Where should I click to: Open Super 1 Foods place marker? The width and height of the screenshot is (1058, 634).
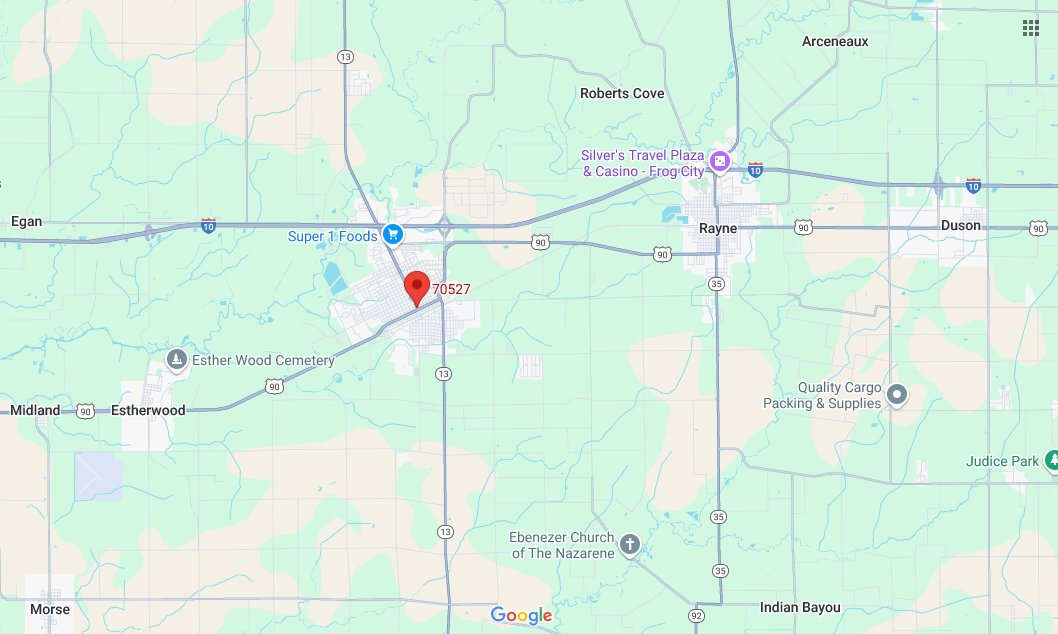(393, 236)
